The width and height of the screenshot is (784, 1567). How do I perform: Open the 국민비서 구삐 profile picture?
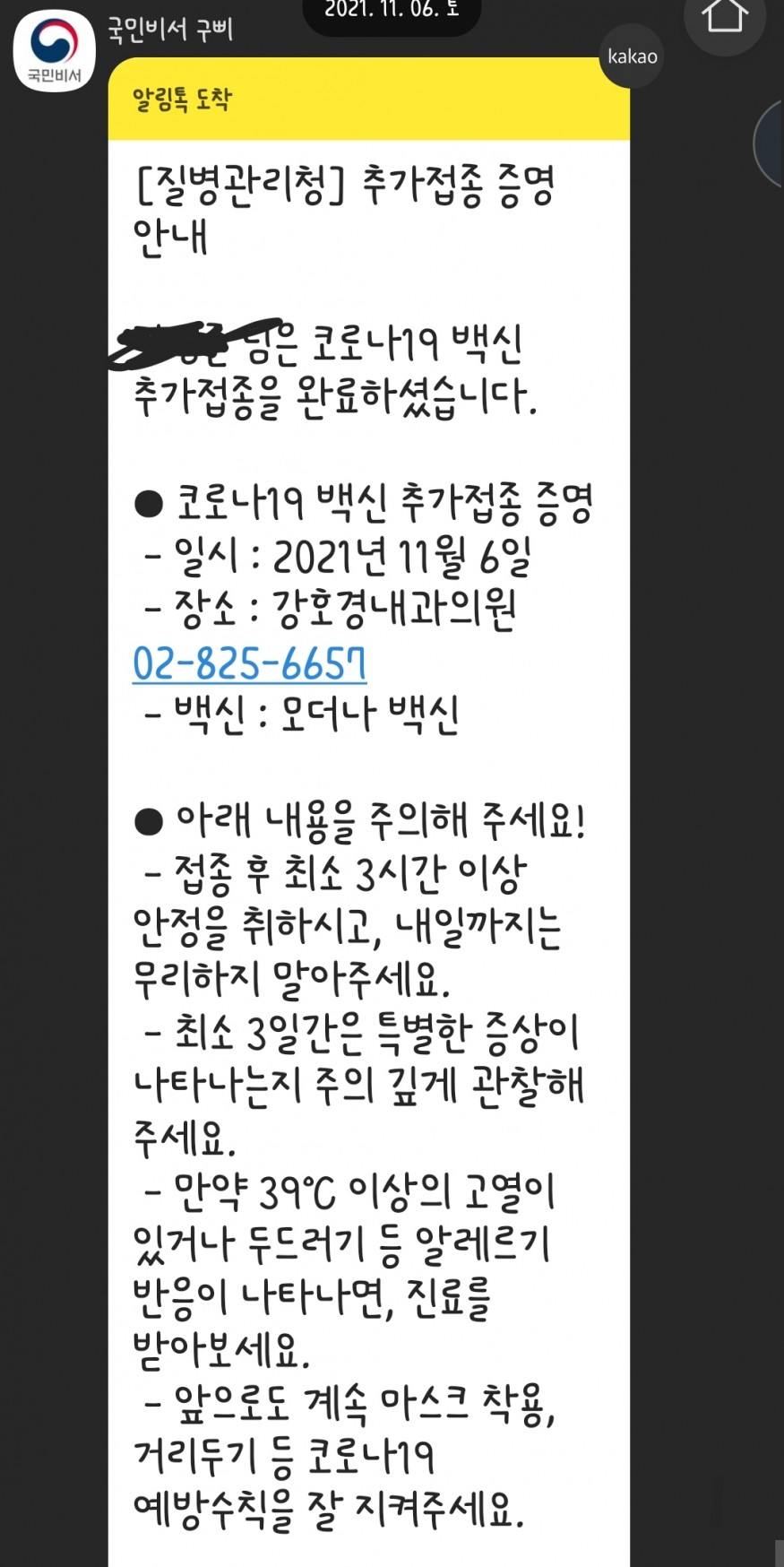[54, 51]
